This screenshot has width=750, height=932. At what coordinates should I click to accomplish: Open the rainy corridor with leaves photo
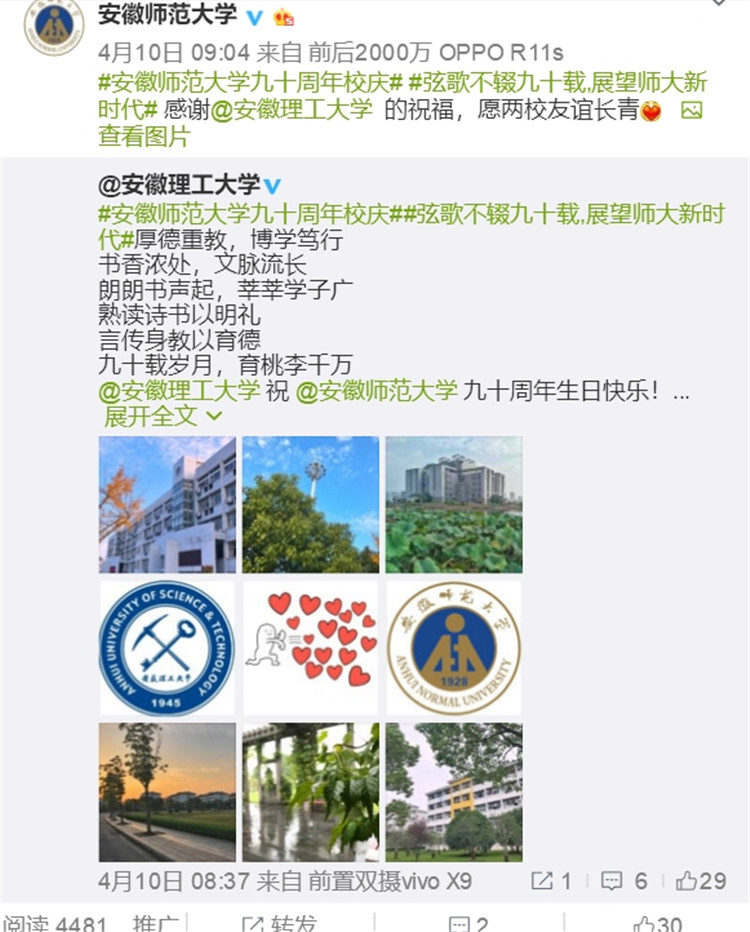pos(311,792)
